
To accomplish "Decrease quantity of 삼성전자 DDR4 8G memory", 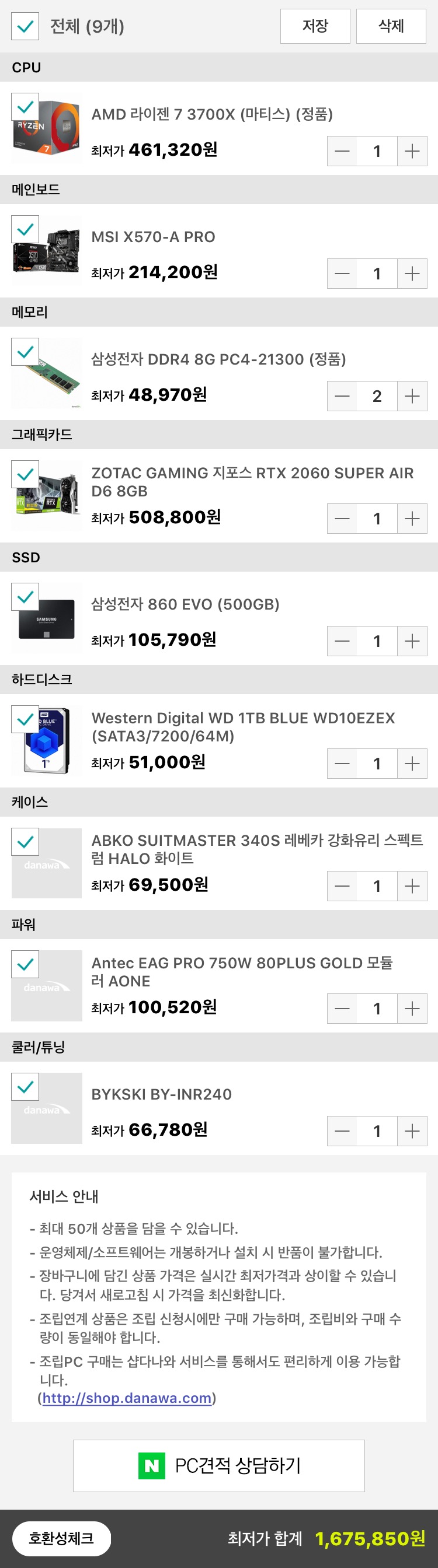I will click(342, 396).
